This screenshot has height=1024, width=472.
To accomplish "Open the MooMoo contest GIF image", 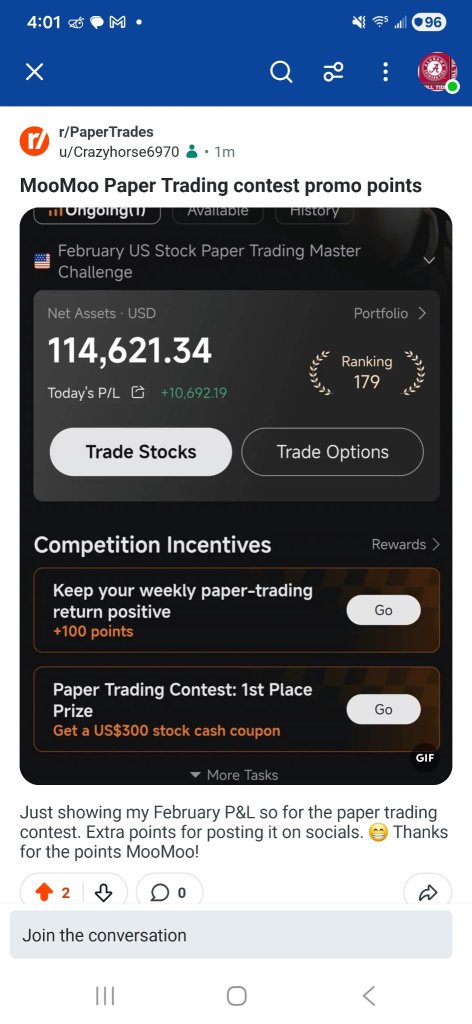I will 236,496.
